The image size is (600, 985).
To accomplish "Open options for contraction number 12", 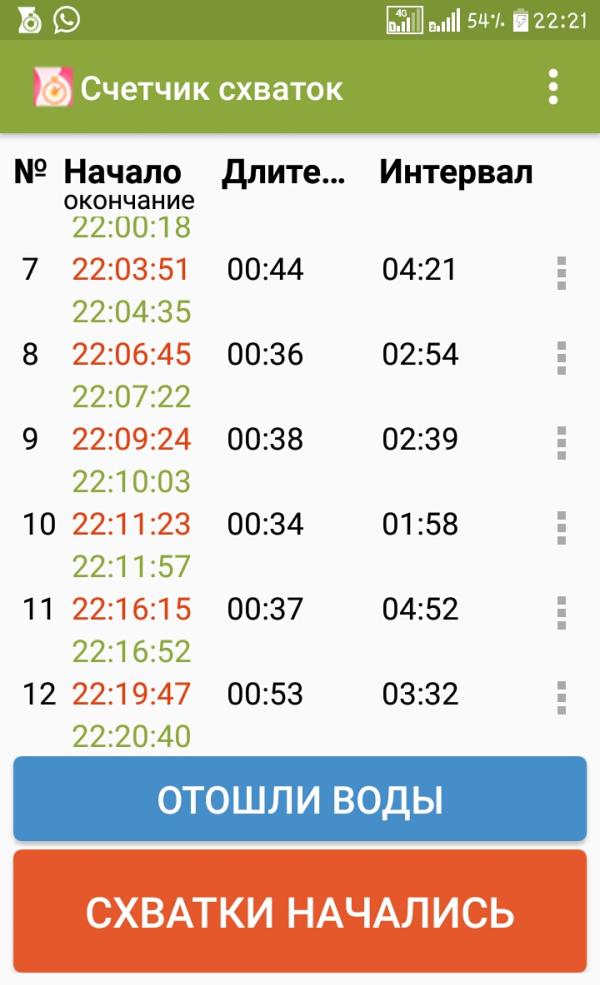I will (x=561, y=697).
